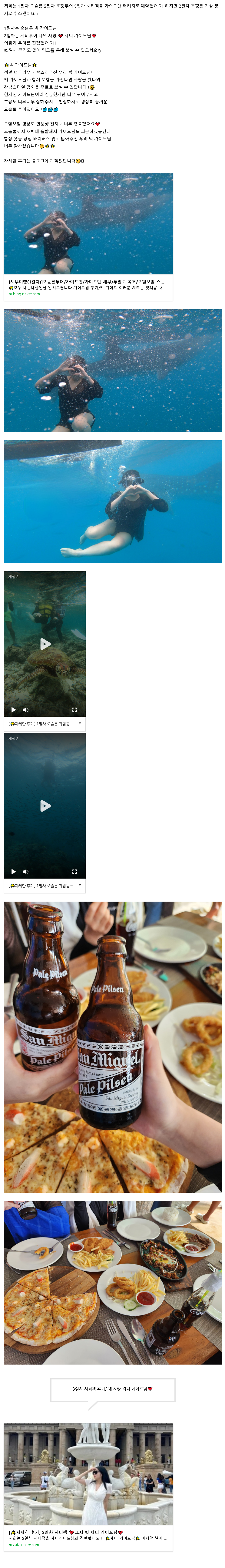Mute the sea turtle video sound
Image resolution: width=225 pixels, height=1568 pixels.
25,710
